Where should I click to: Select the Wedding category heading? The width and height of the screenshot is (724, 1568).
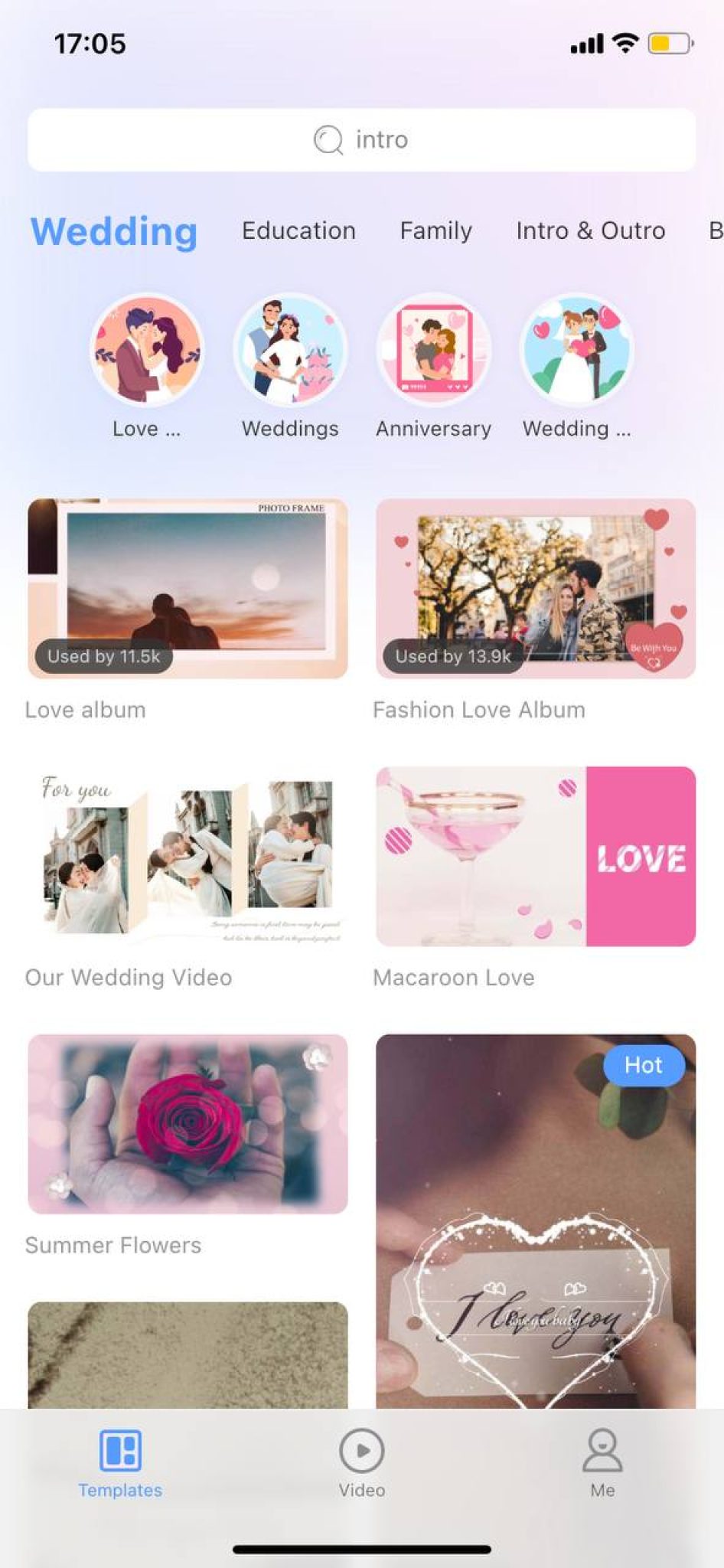(x=114, y=232)
